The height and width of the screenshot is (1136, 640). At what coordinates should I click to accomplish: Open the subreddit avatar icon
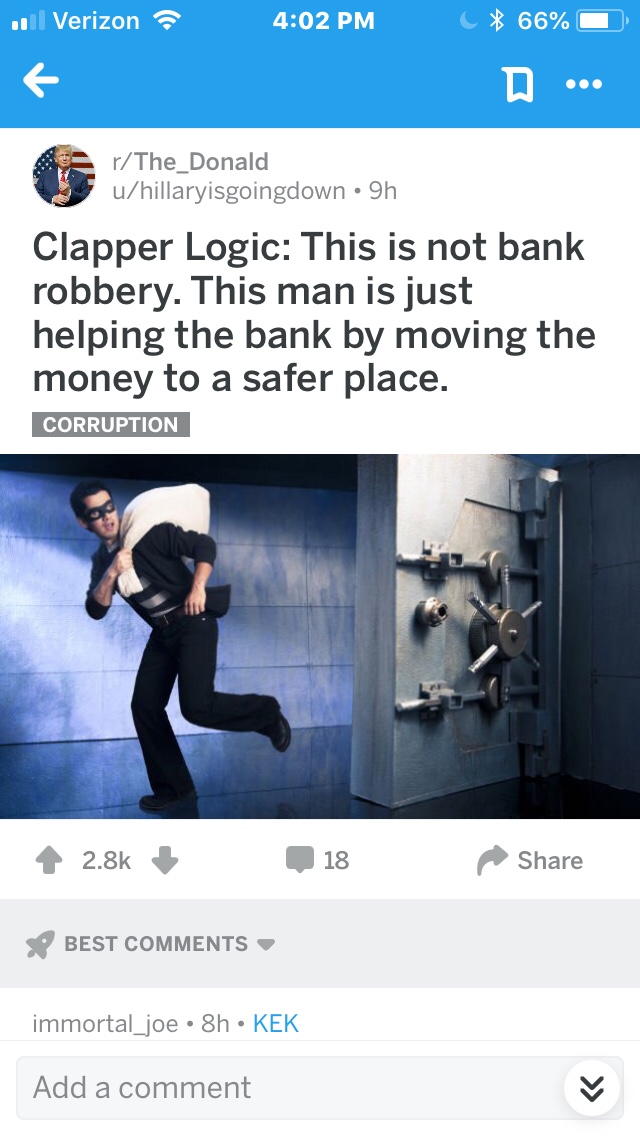tap(64, 175)
